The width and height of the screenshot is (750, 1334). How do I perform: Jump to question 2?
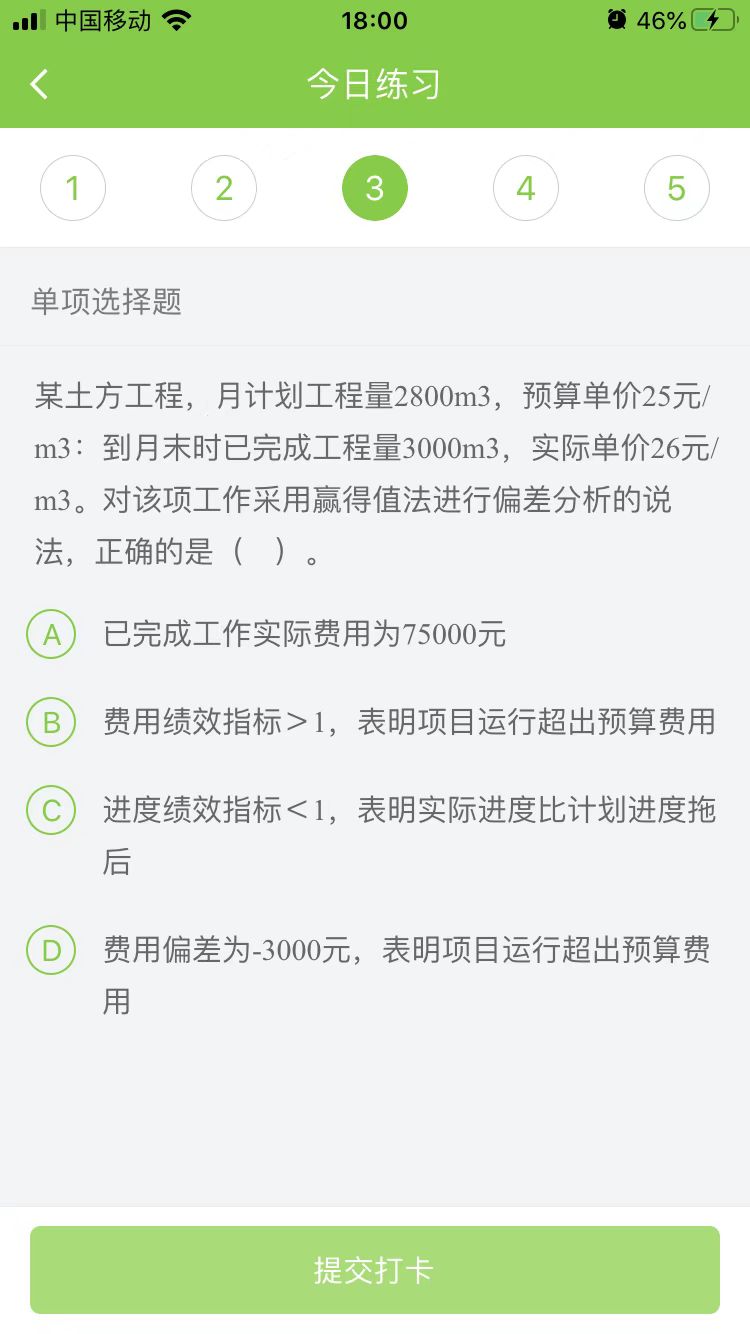click(x=224, y=188)
